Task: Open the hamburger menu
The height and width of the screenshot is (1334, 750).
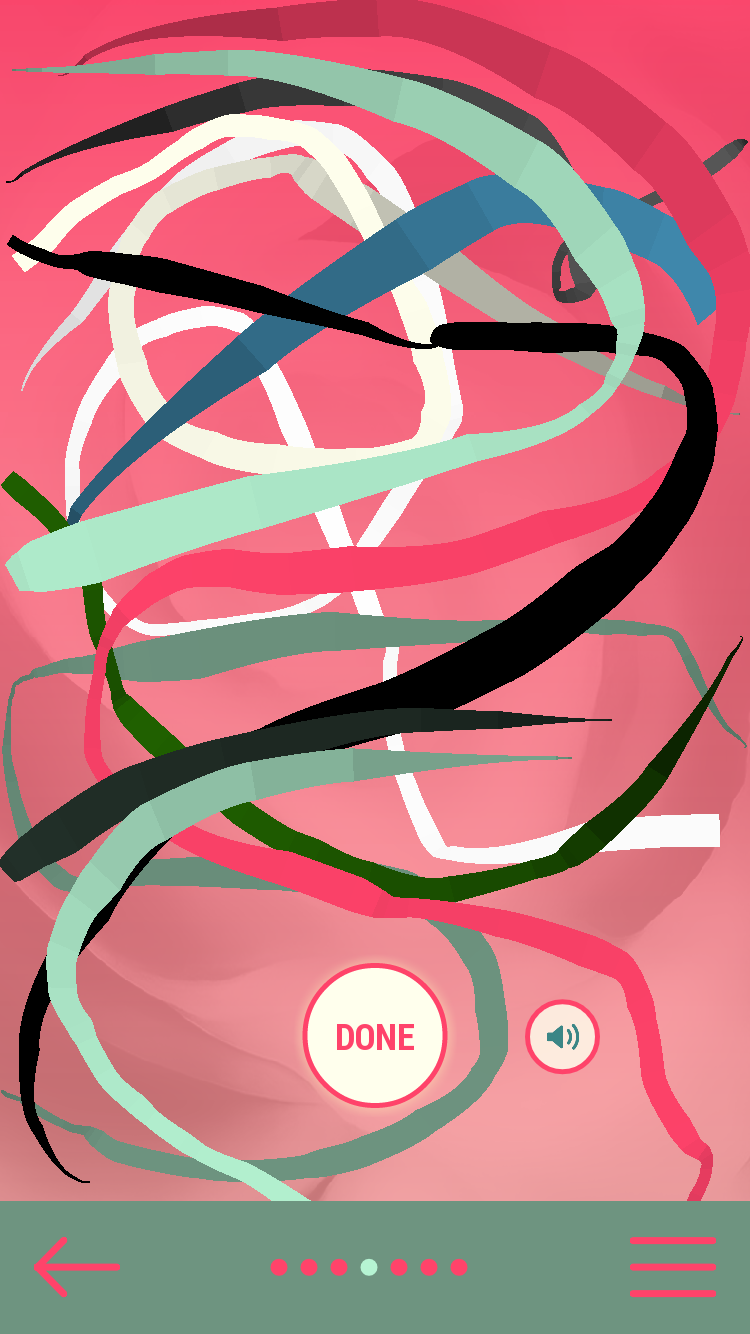Action: pyautogui.click(x=672, y=1266)
